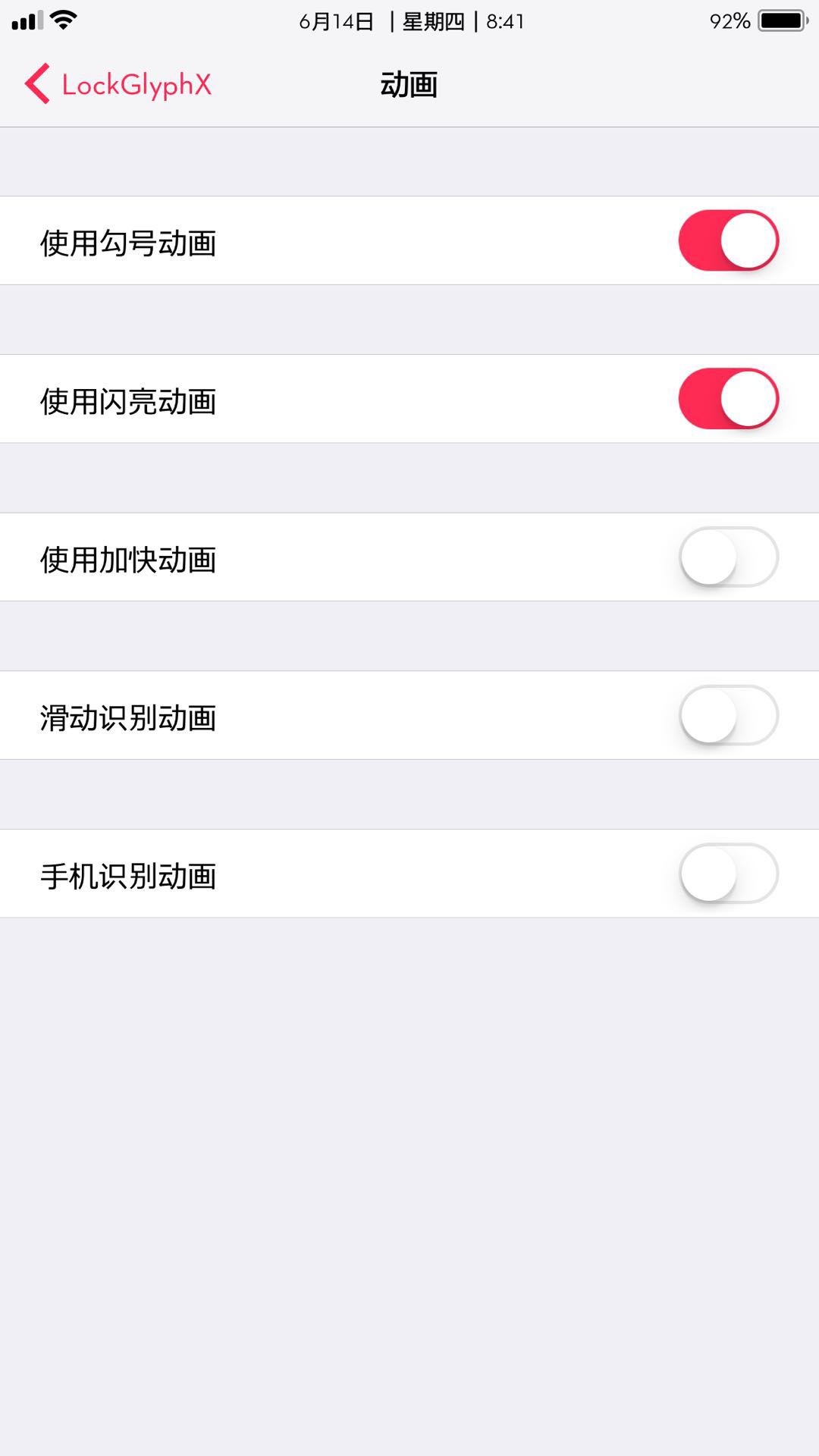Click the 使用闪亮动画 toggle's white knob
This screenshot has height=1456, width=819.
(751, 399)
